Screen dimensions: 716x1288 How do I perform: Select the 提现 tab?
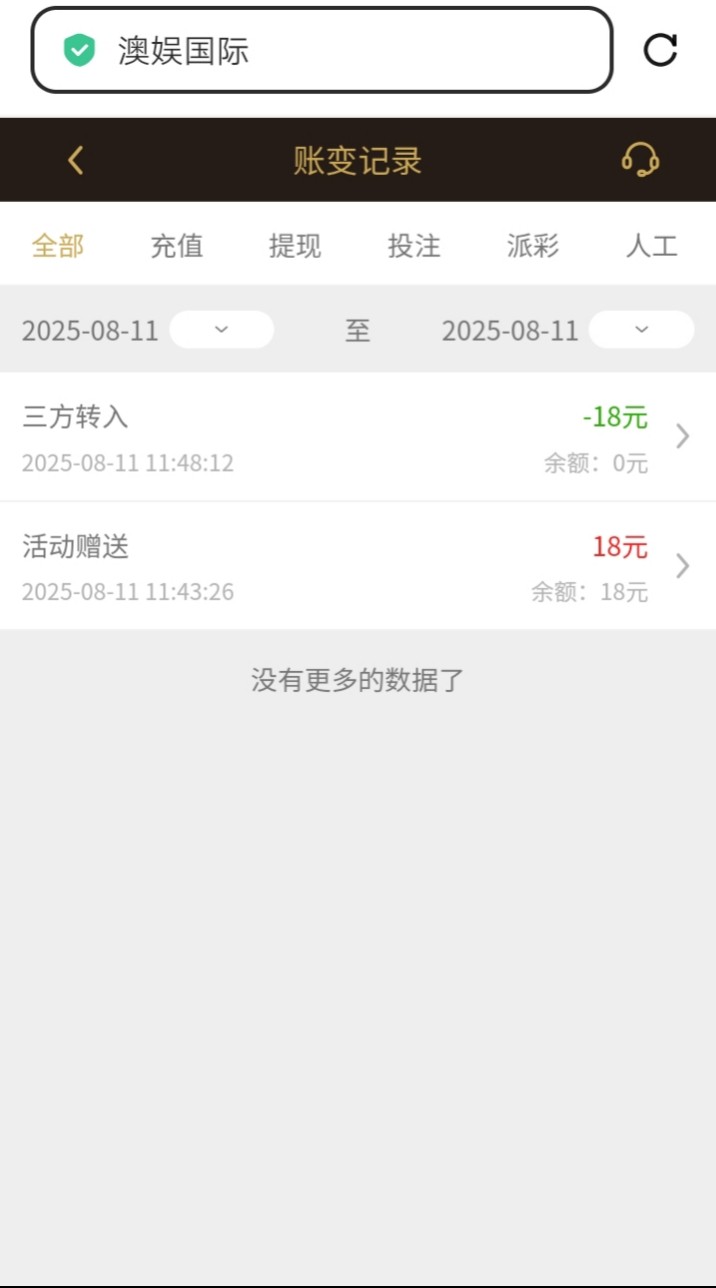[295, 246]
